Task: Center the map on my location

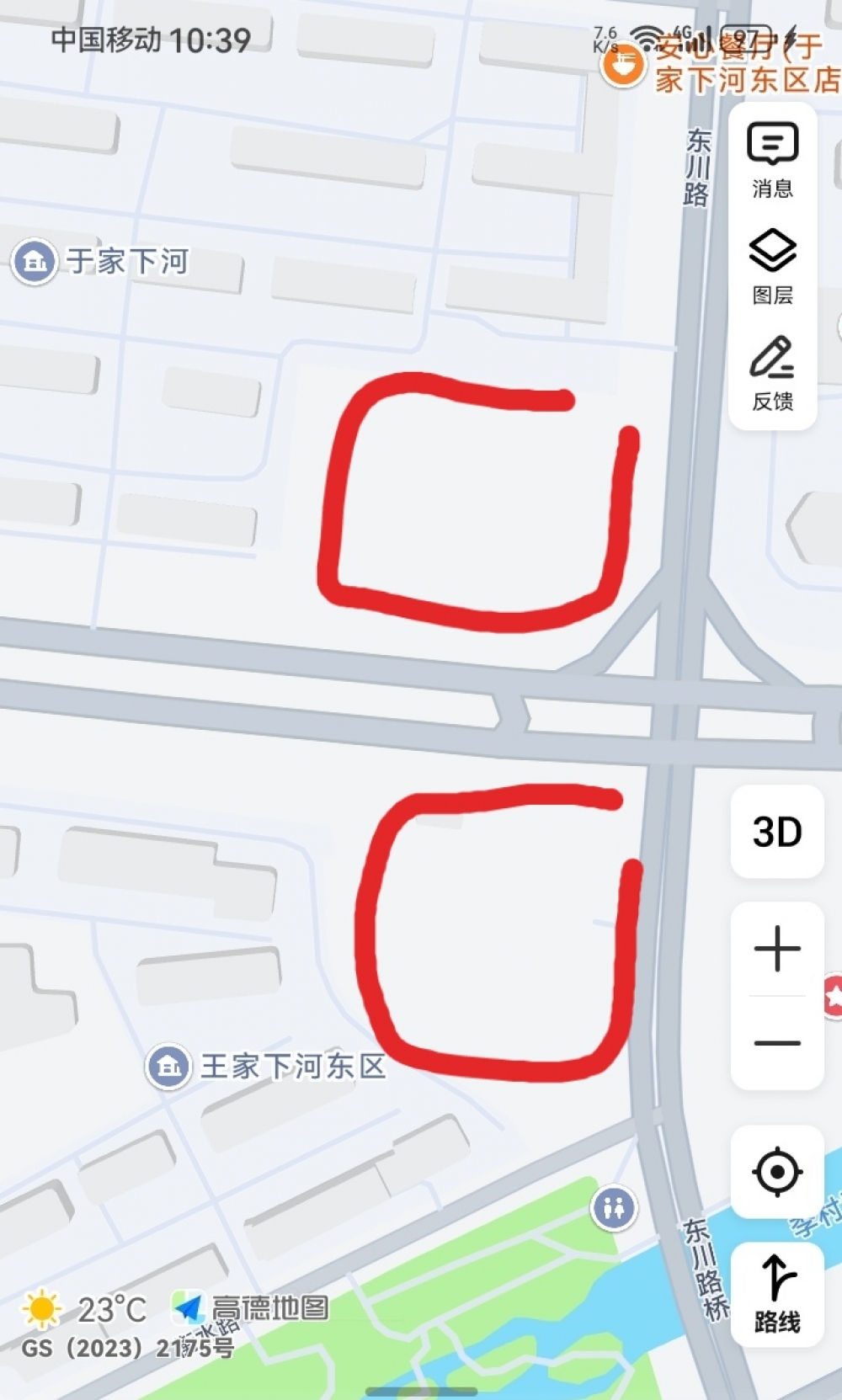Action: pos(776,1171)
